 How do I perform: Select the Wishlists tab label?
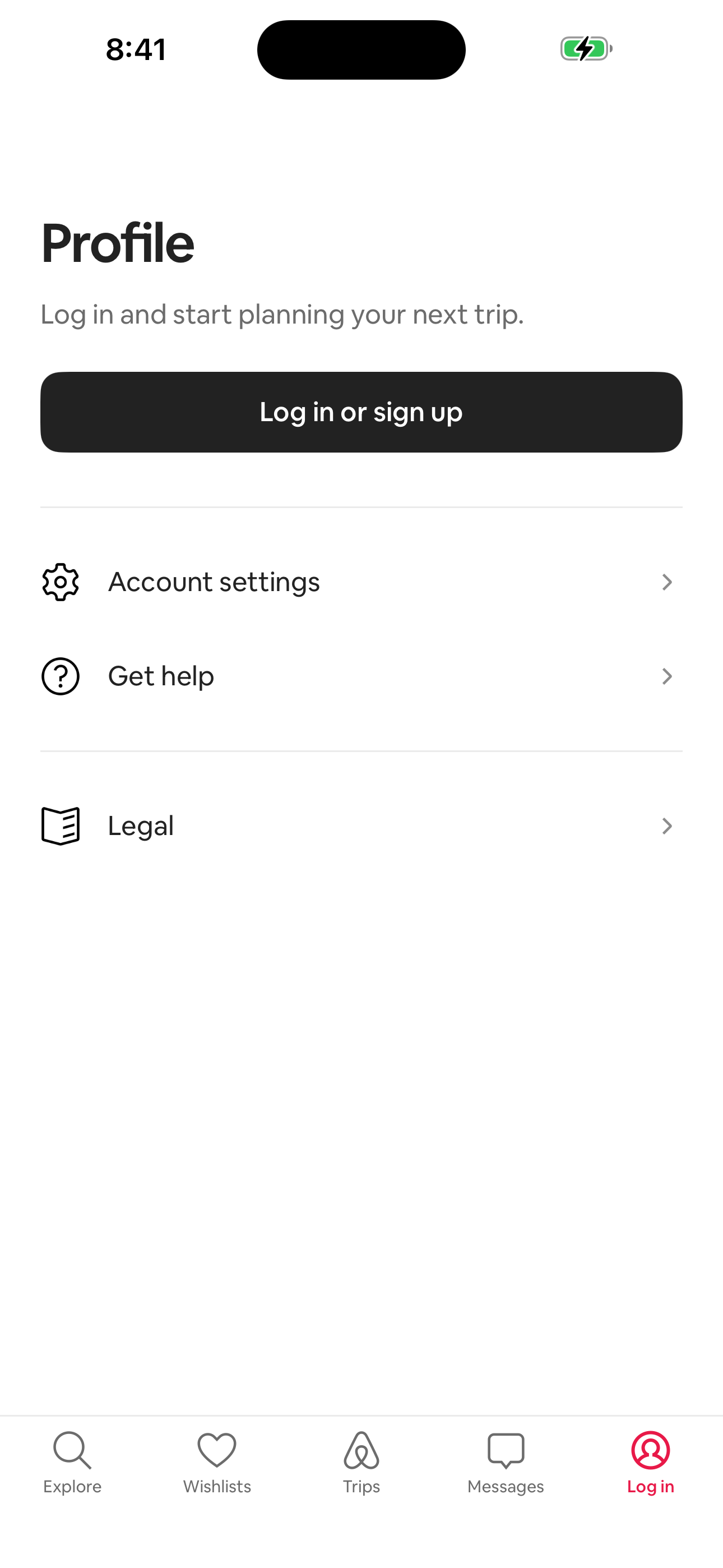[217, 1486]
